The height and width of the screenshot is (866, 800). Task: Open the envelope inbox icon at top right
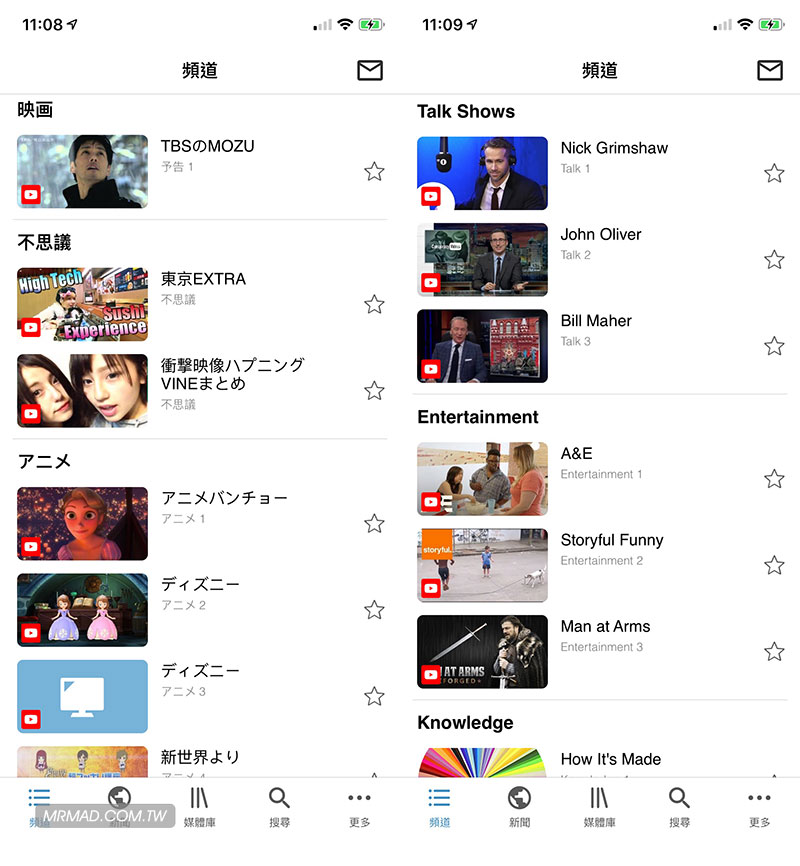(769, 71)
